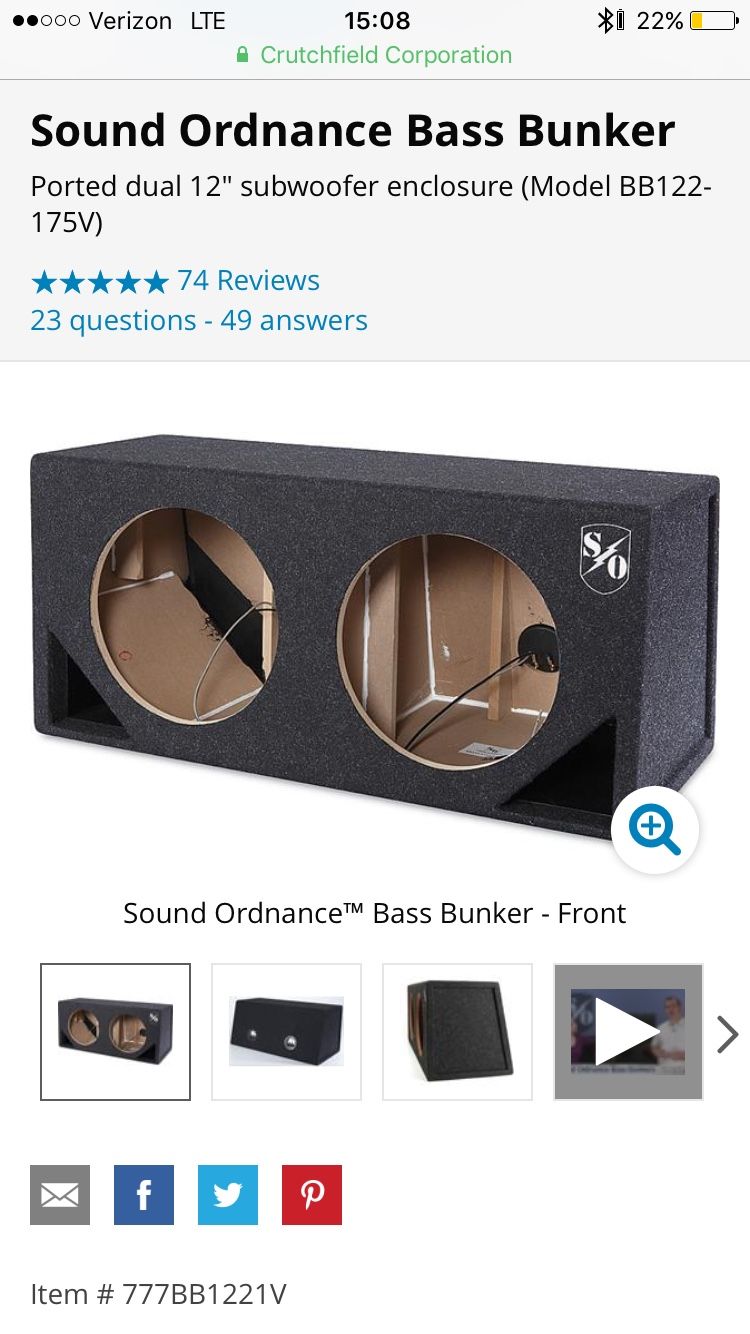Select the back view thumbnail
Image resolution: width=750 pixels, height=1334 pixels.
tap(286, 1032)
